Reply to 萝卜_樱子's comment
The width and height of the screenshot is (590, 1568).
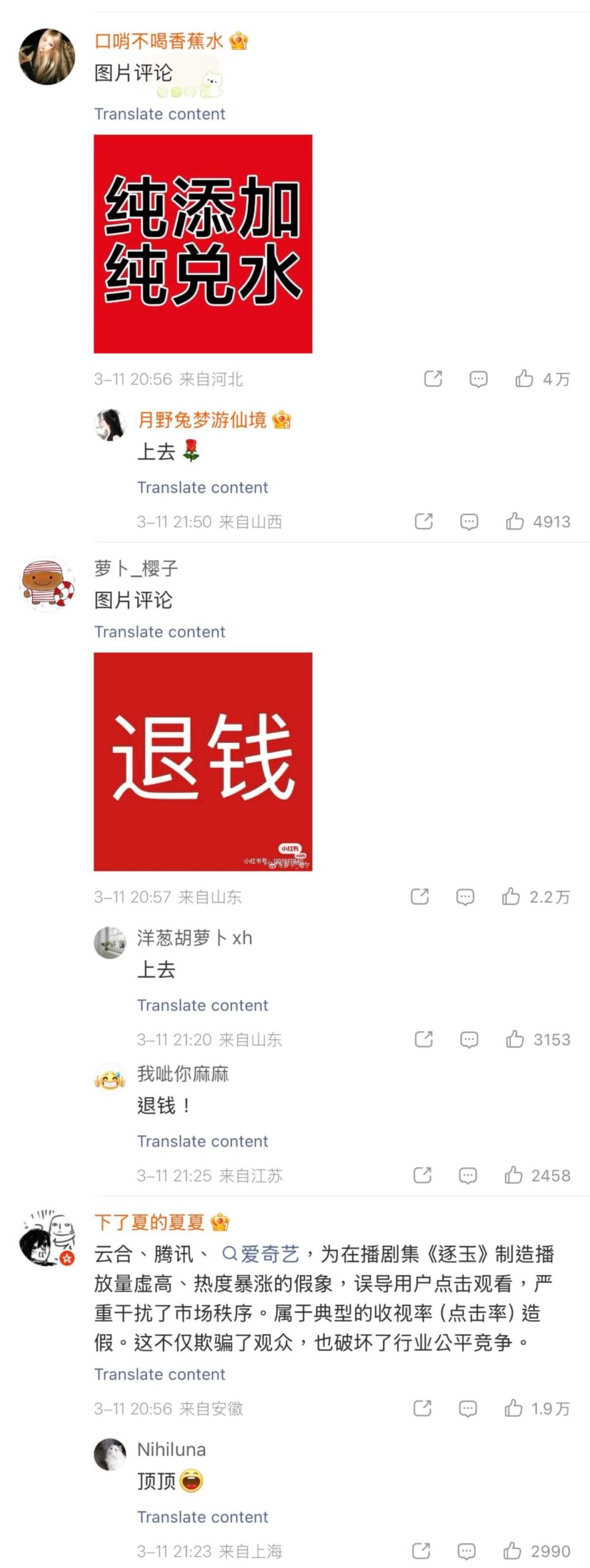coord(465,897)
